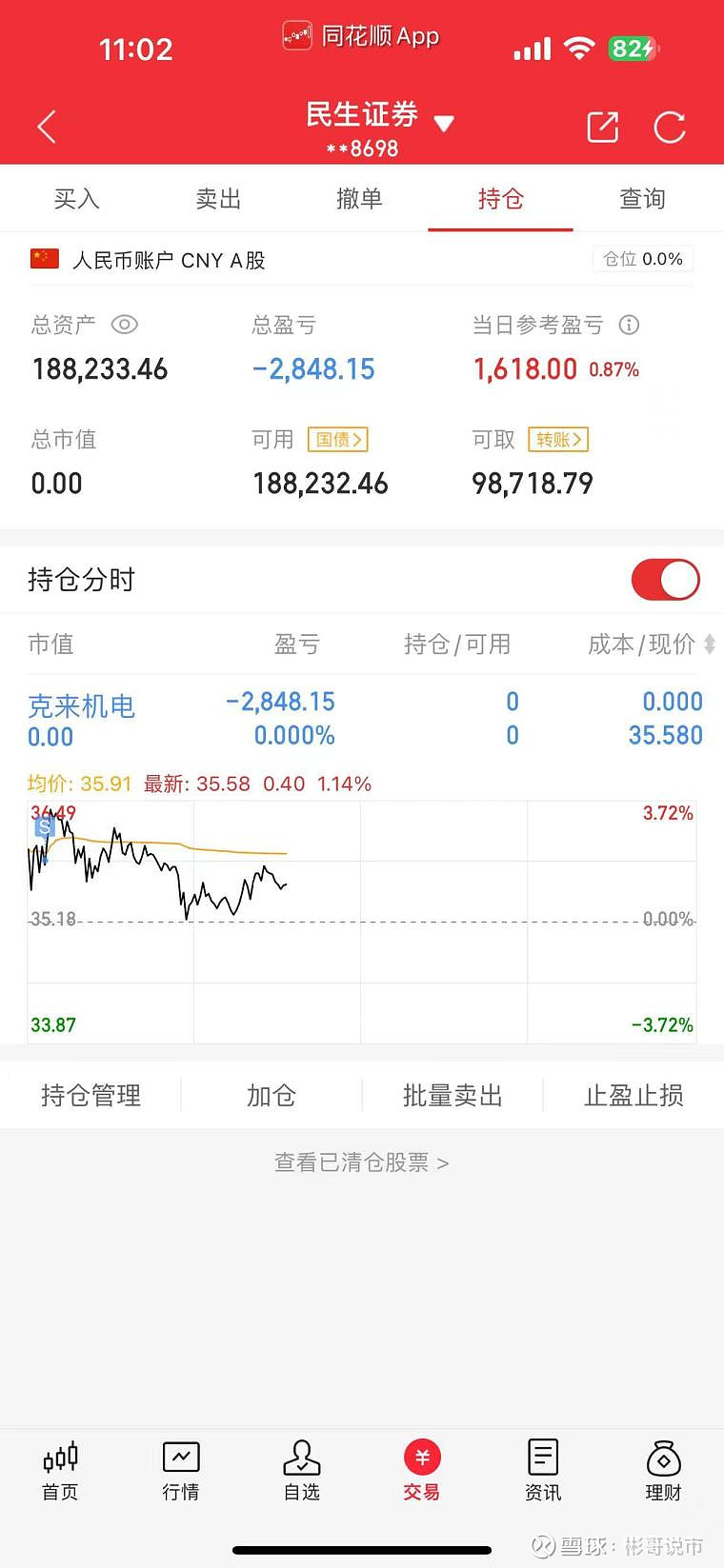Open the 转账 option beside 可取
The width and height of the screenshot is (724, 1568).
(x=558, y=439)
